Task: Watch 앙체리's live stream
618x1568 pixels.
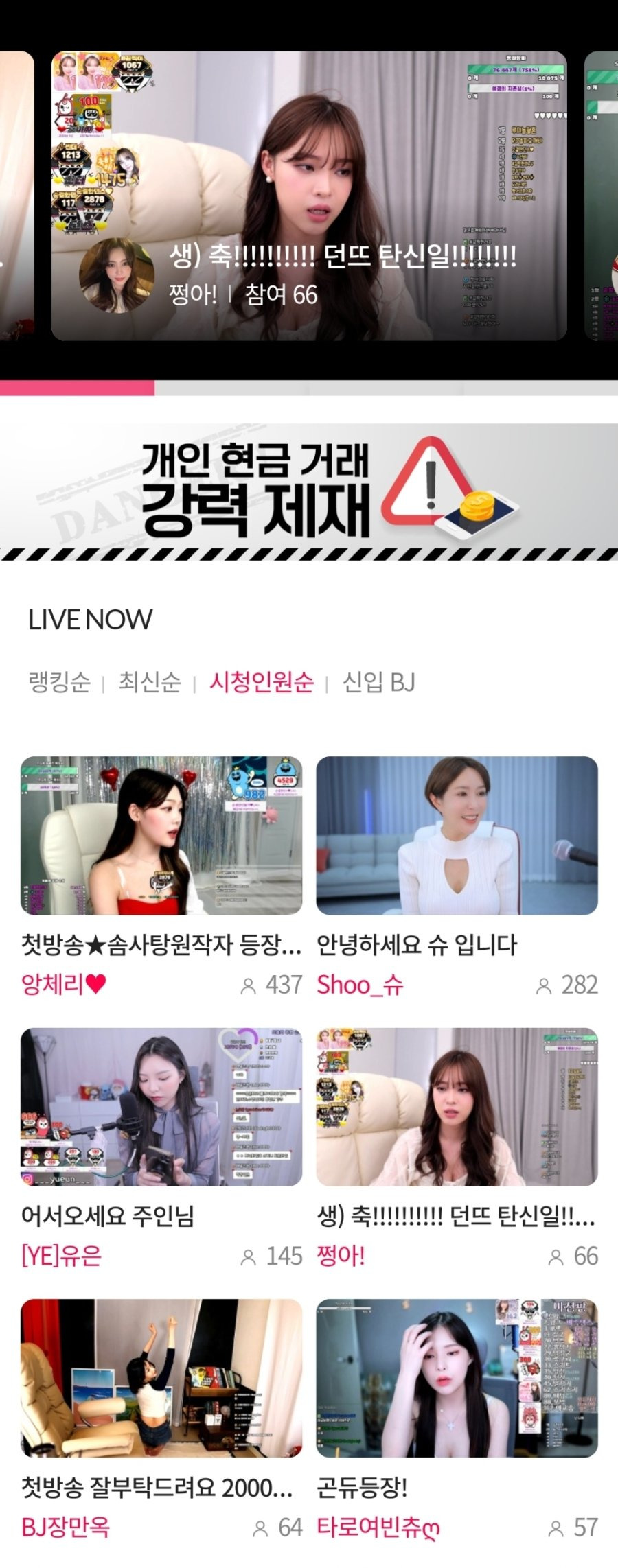Action: coord(161,835)
